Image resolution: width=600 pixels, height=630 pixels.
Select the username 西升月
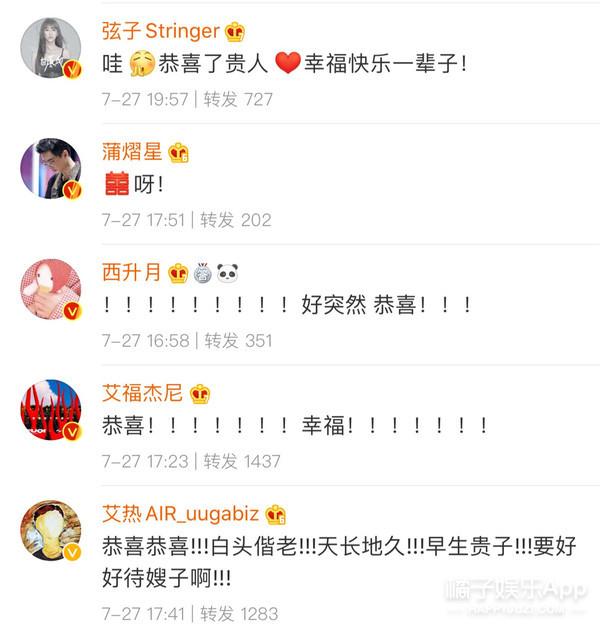131,272
